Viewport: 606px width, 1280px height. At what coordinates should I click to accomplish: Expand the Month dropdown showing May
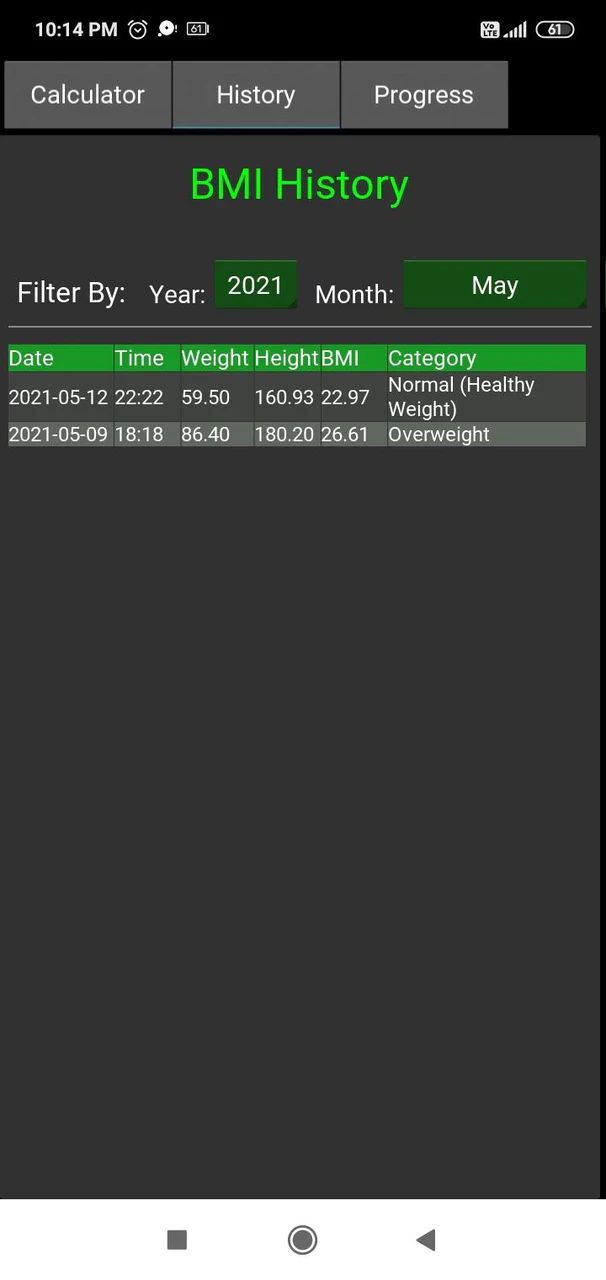495,285
